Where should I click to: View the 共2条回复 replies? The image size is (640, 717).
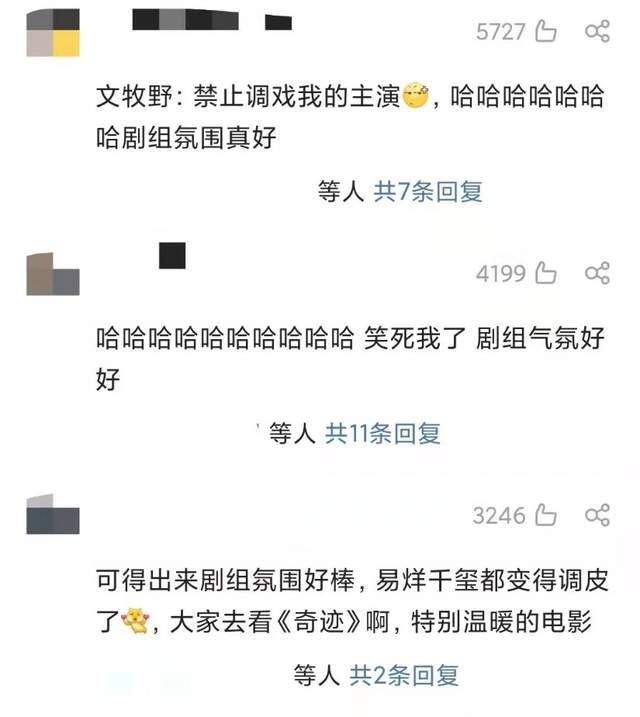[x=403, y=675]
